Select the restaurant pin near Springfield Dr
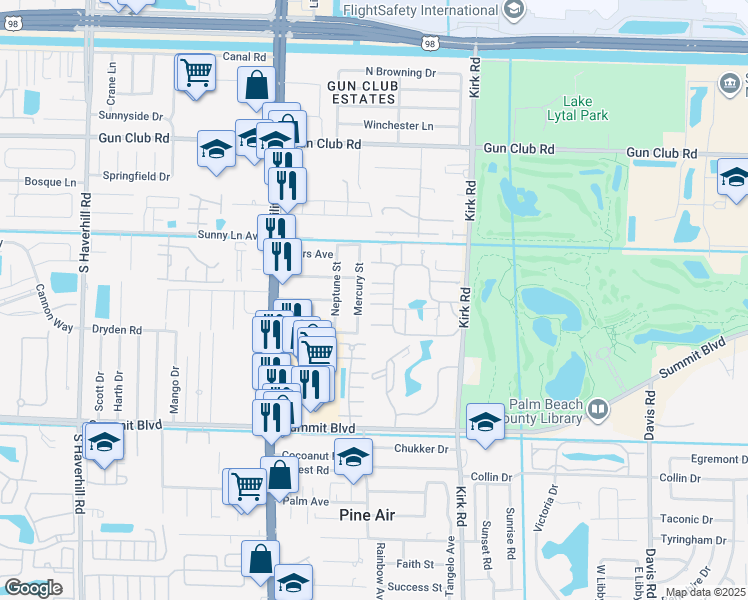Viewport: 748px width, 600px height. pyautogui.click(x=288, y=186)
